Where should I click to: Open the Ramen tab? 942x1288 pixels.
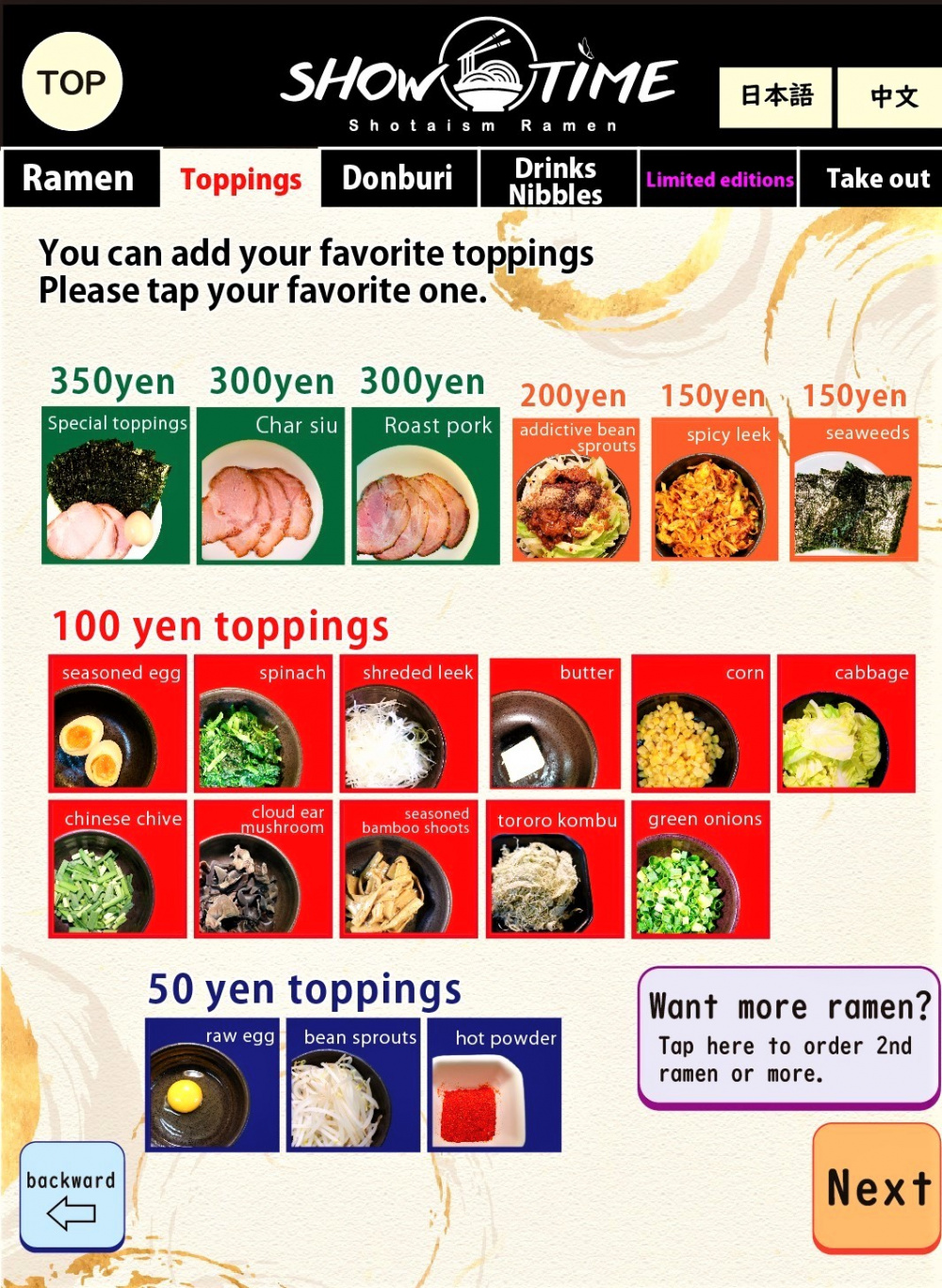[80, 178]
